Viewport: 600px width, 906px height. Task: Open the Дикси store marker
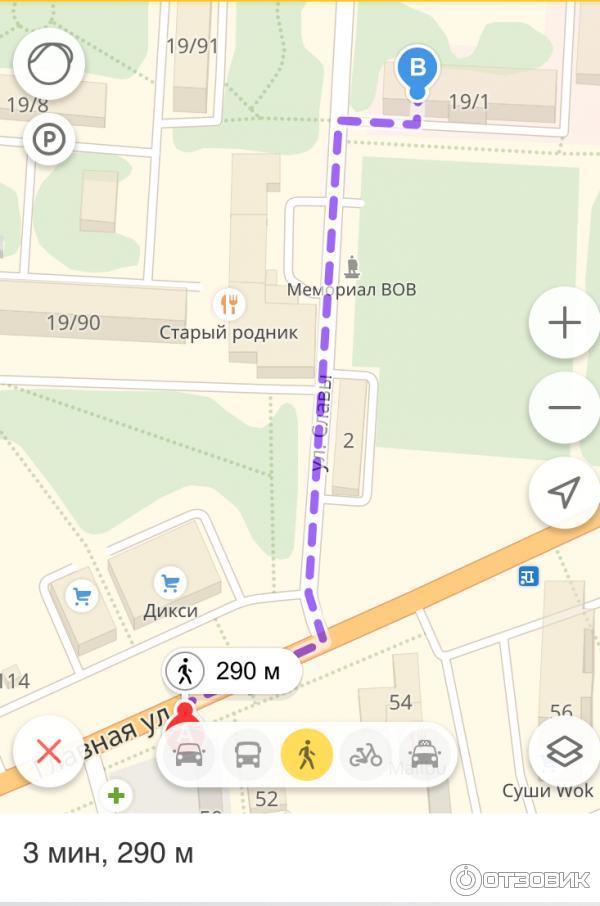tap(171, 583)
